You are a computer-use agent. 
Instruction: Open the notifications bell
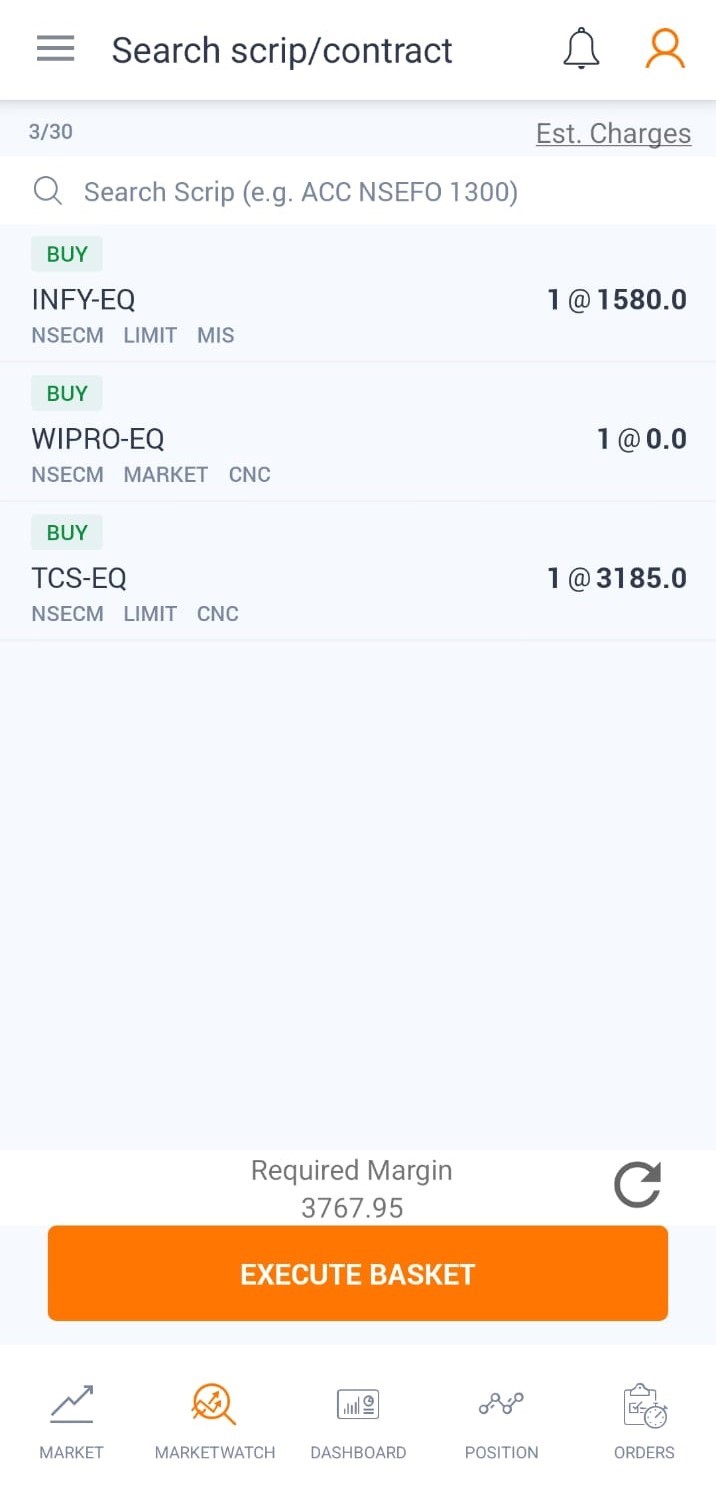[581, 49]
